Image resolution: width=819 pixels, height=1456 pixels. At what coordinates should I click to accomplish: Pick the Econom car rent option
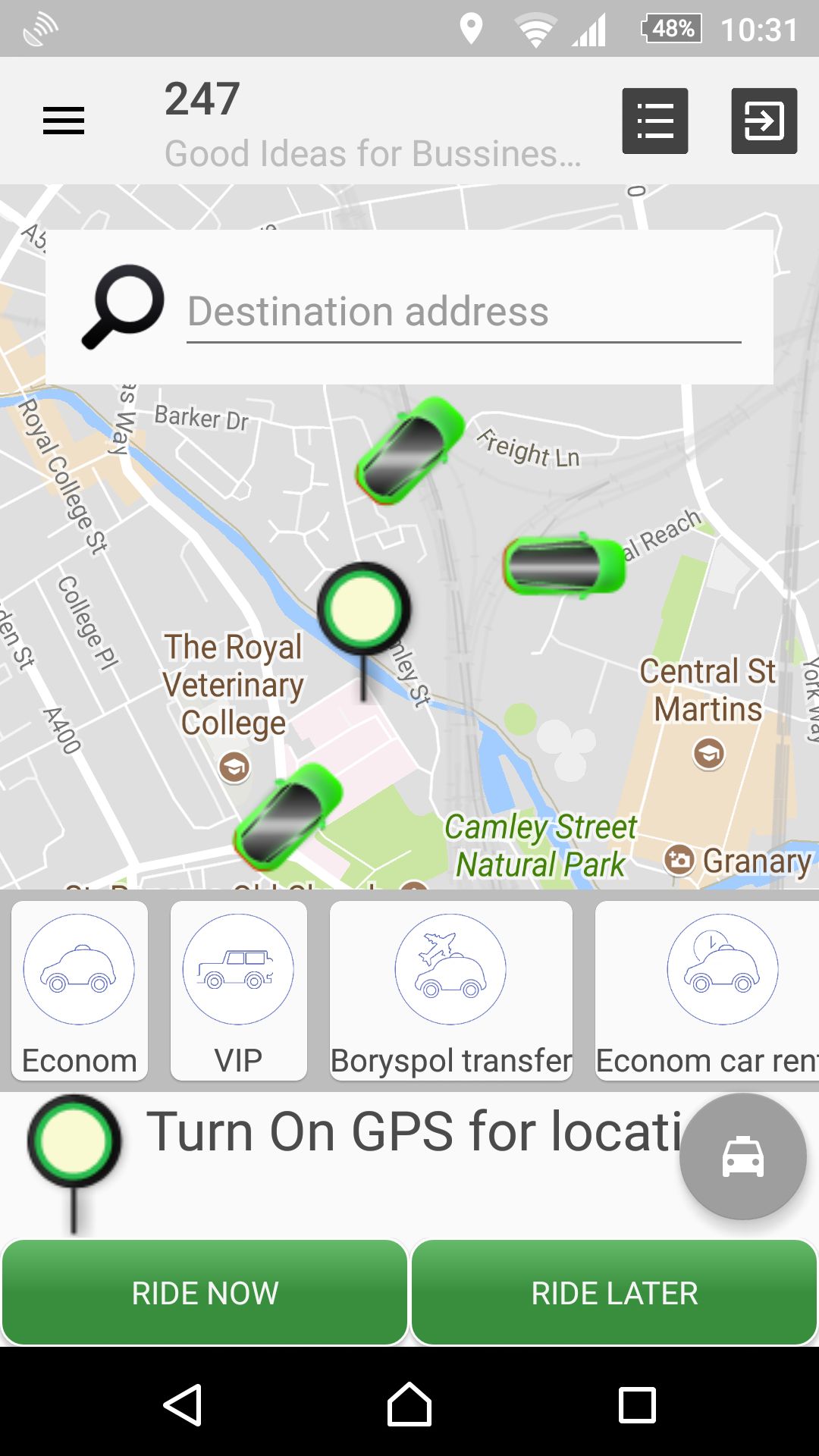[707, 990]
